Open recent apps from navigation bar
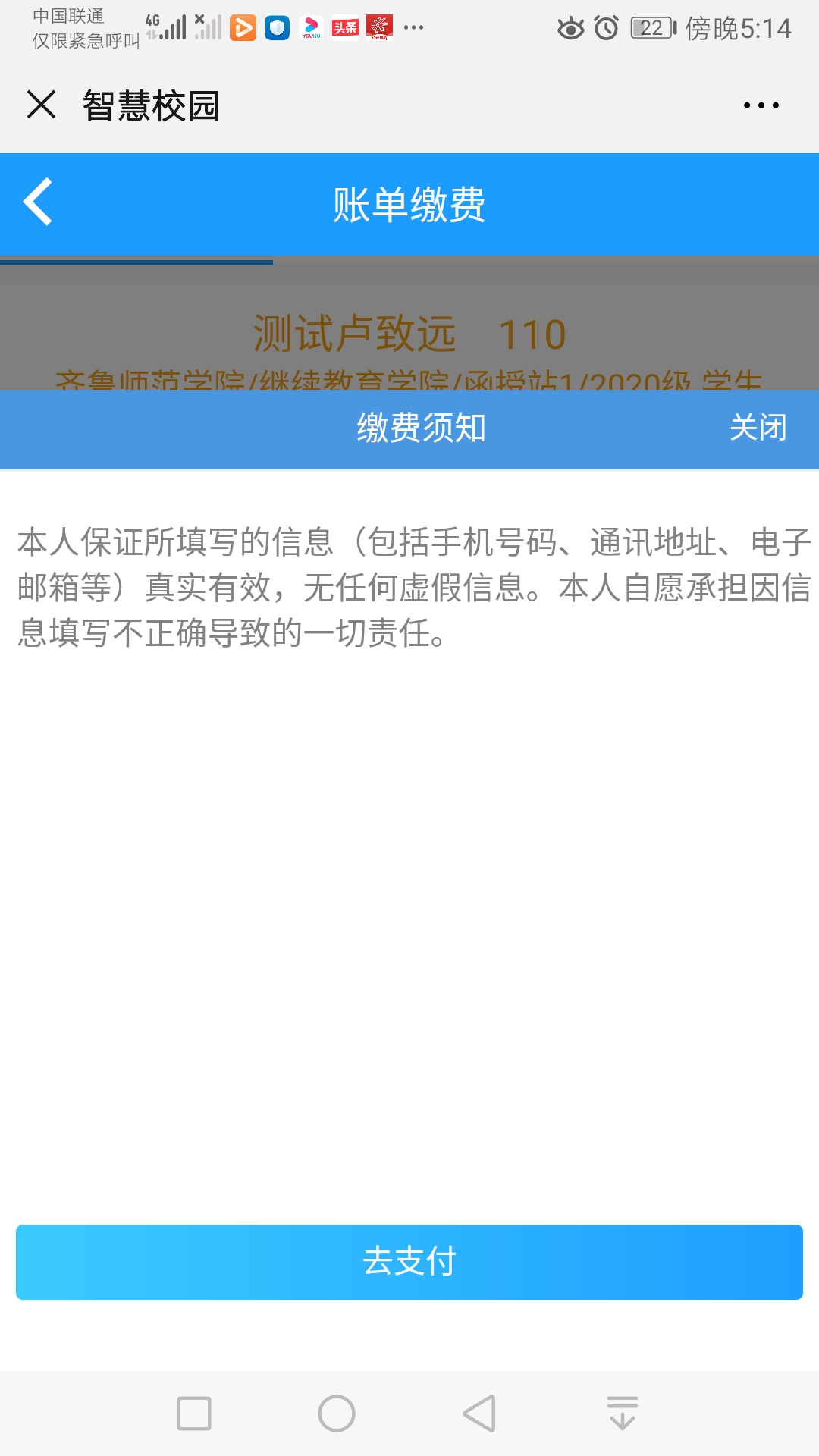Image resolution: width=819 pixels, height=1456 pixels. pos(194,1414)
